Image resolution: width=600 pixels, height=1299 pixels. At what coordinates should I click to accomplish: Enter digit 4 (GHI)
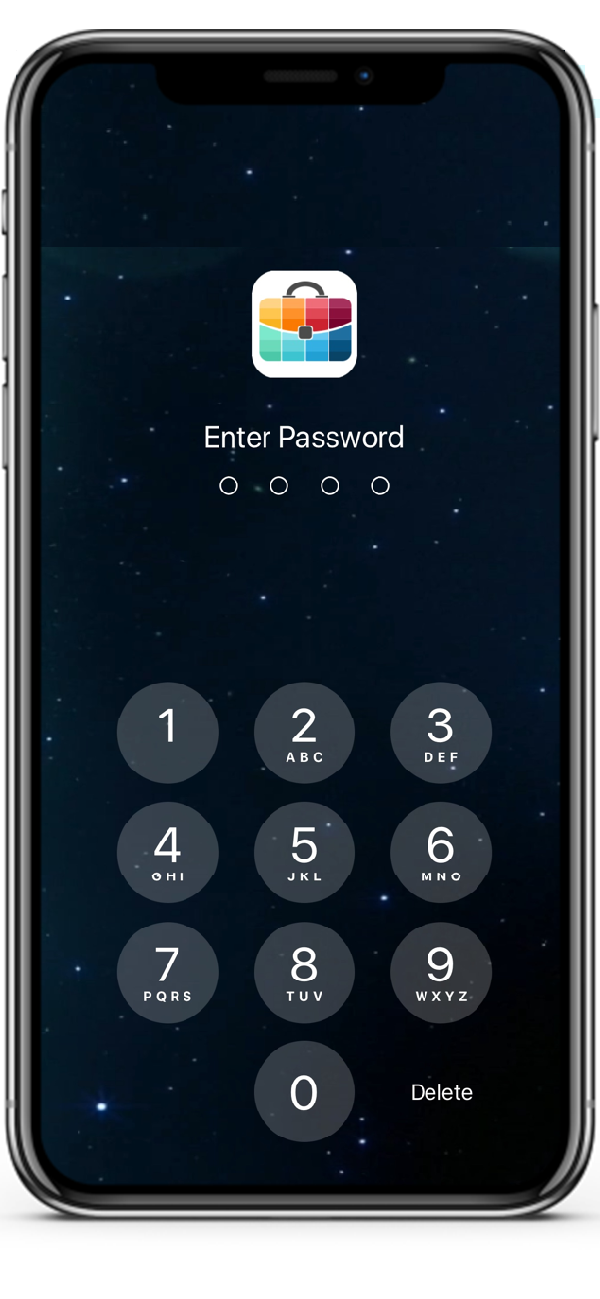click(167, 853)
